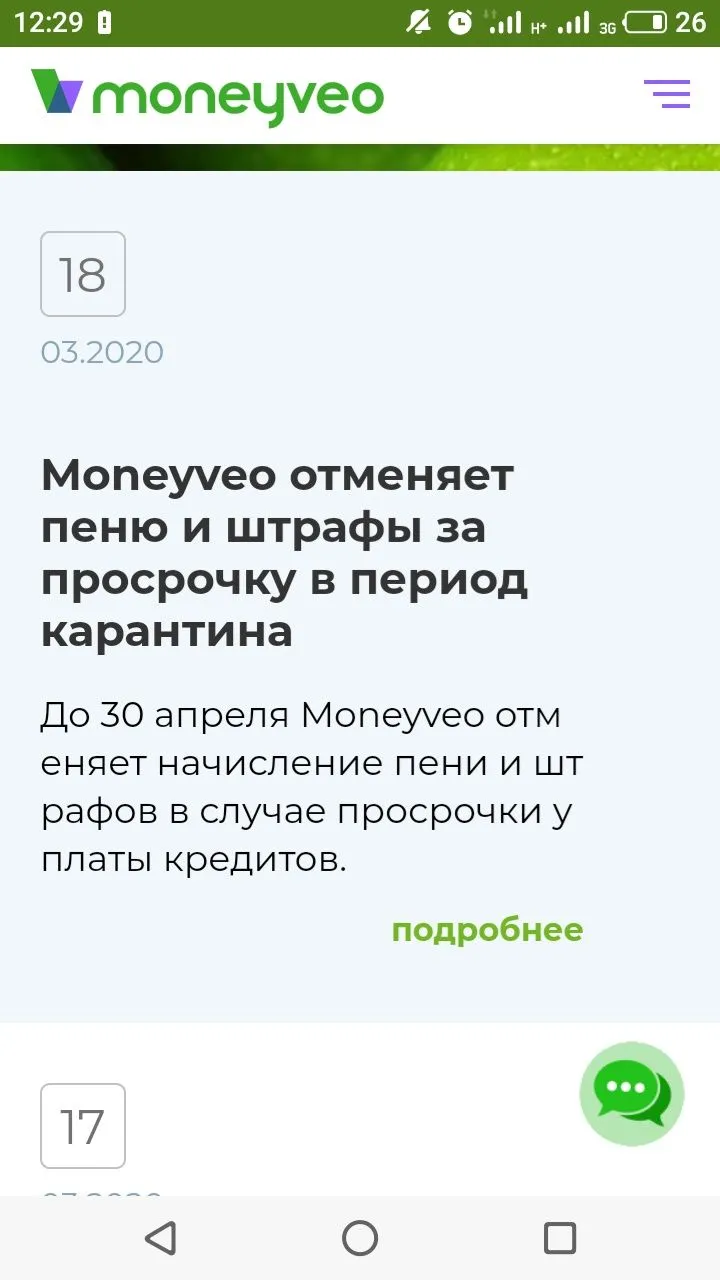
Task: Open the подробнее link for quarantine news
Action: 487,930
